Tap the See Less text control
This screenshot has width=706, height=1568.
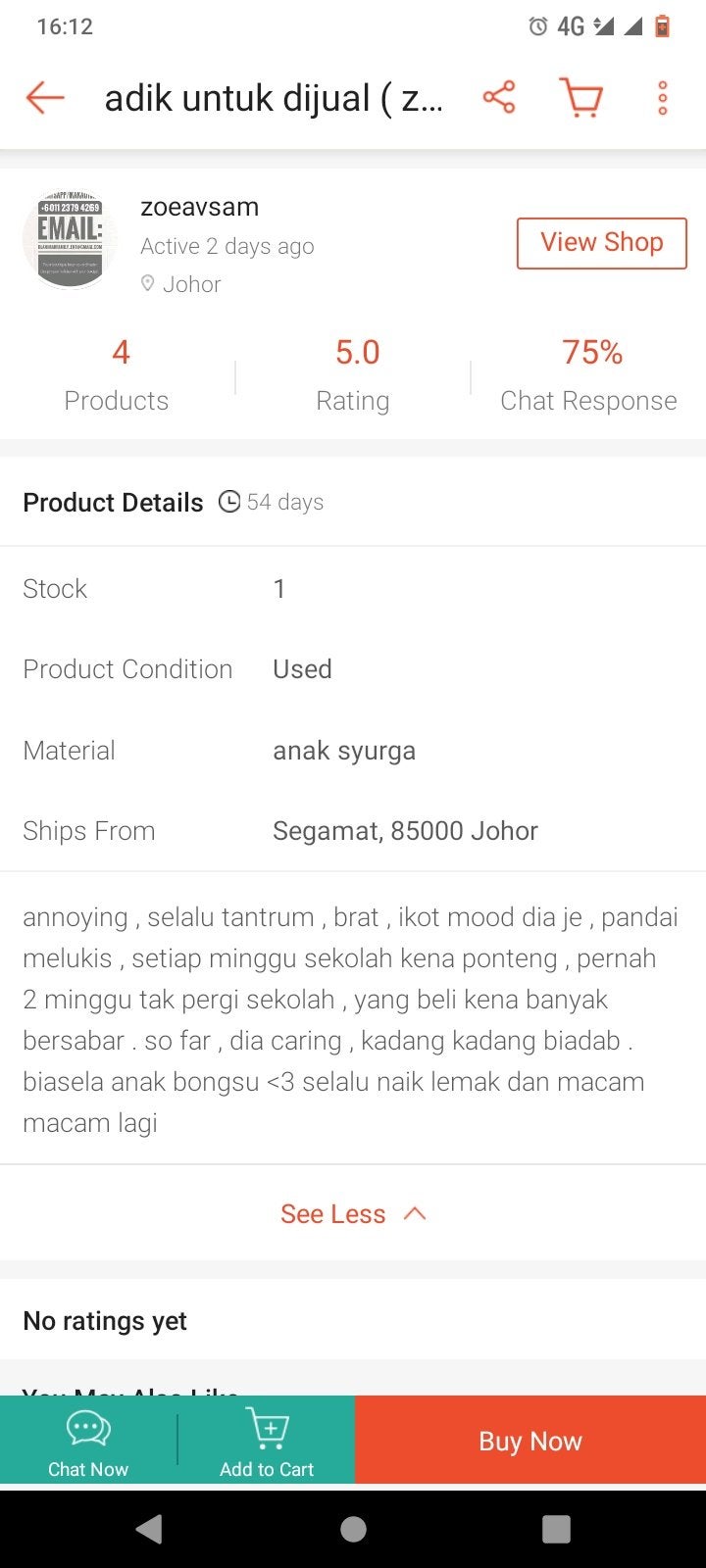point(331,1213)
